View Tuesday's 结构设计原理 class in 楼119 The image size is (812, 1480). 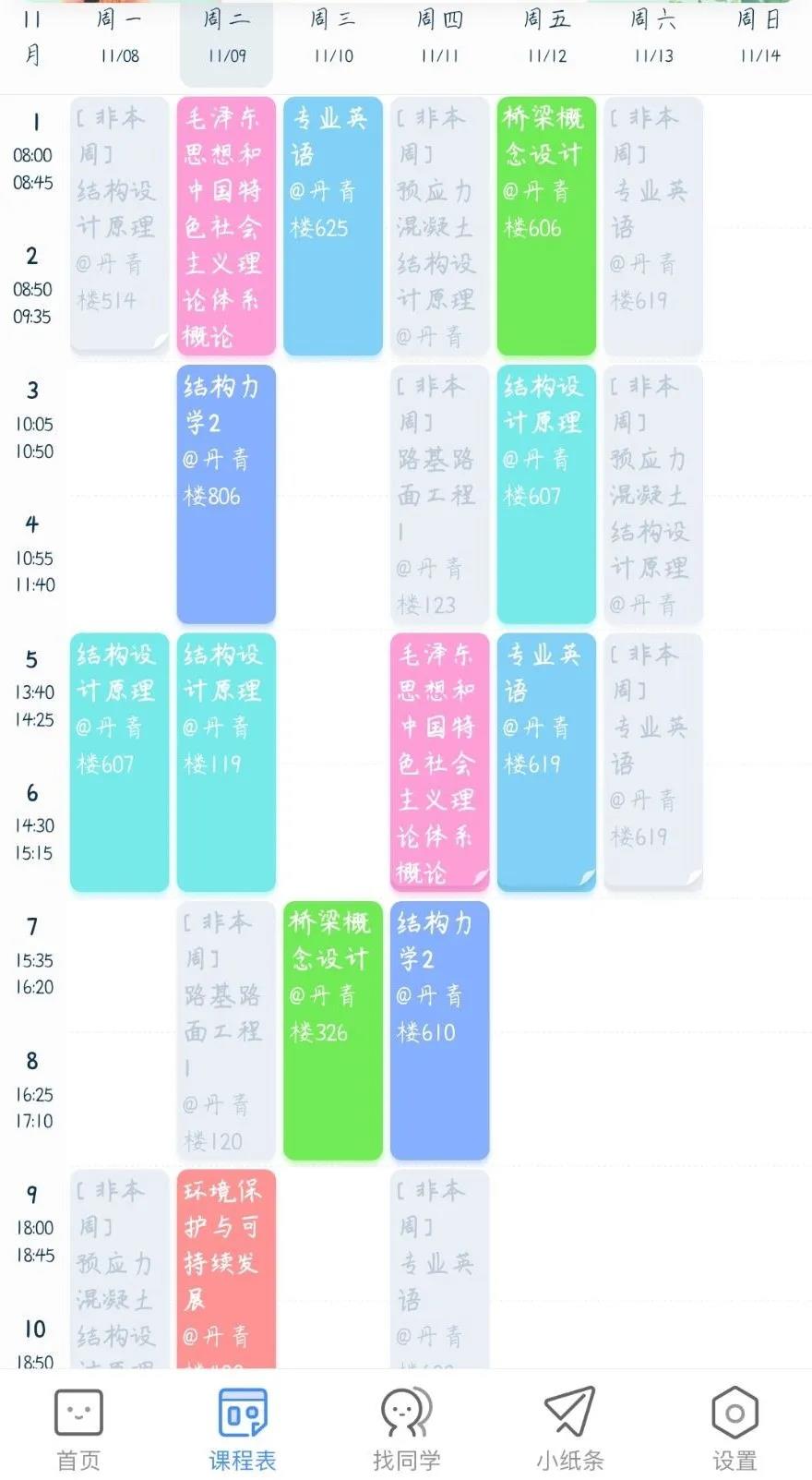click(226, 762)
